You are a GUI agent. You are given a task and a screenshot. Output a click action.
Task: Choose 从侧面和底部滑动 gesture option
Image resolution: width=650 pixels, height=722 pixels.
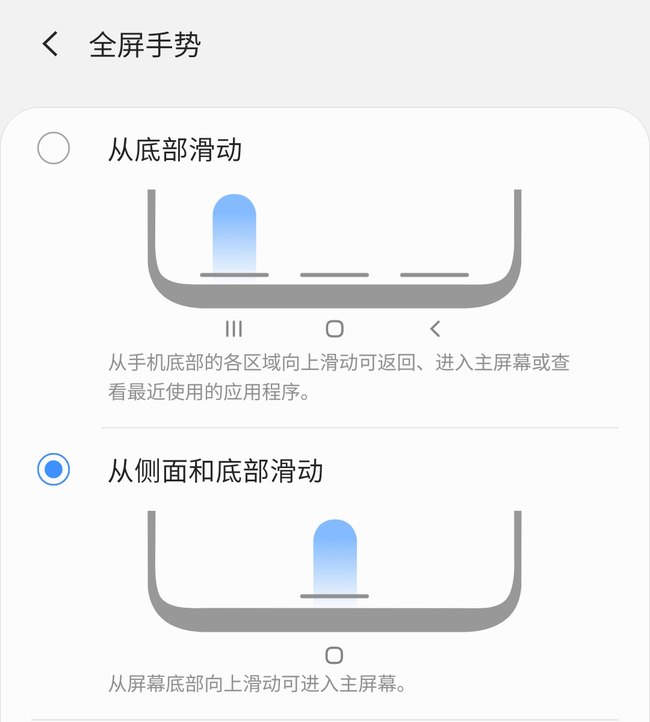[53, 469]
